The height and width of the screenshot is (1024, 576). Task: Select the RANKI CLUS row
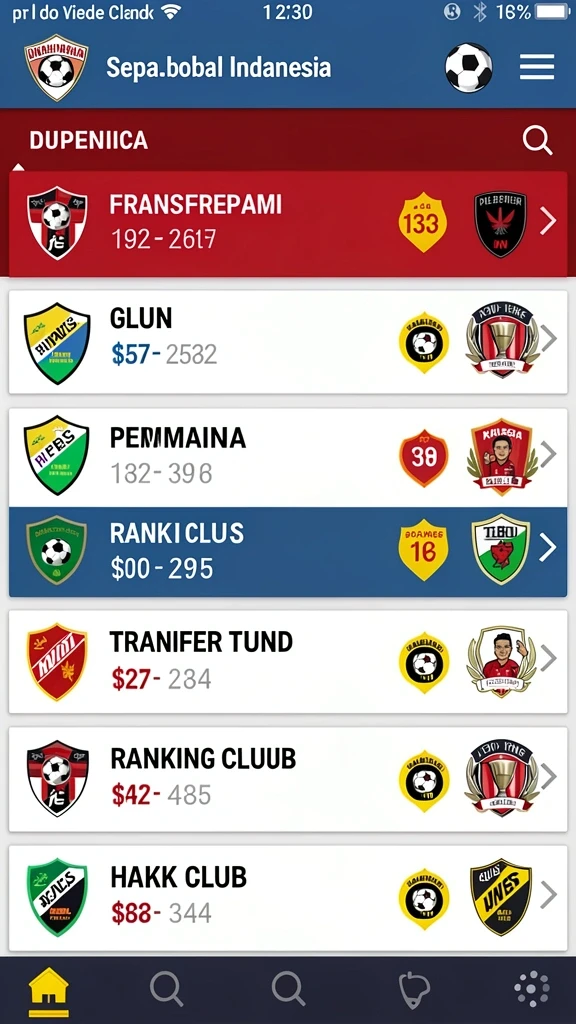tap(288, 552)
